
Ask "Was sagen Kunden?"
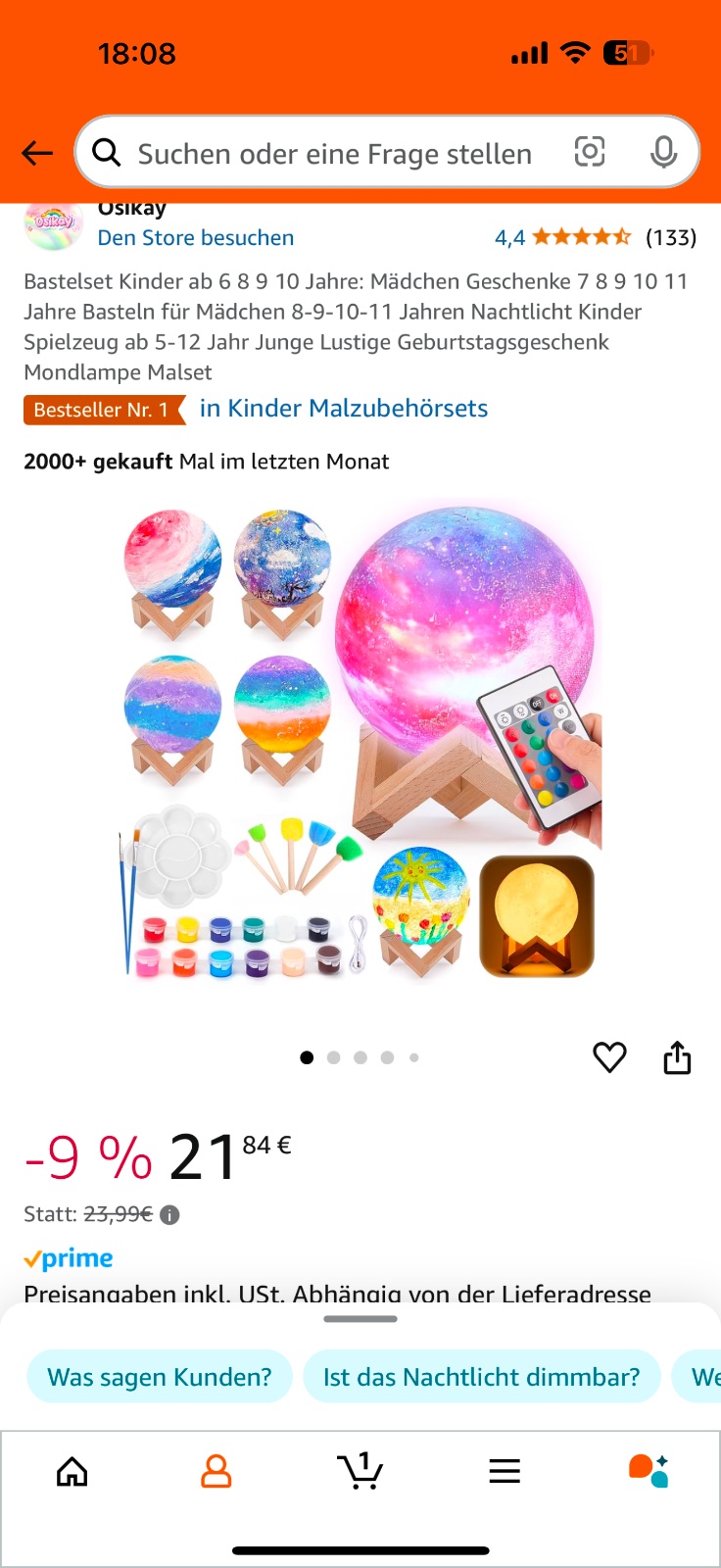[x=160, y=1377]
